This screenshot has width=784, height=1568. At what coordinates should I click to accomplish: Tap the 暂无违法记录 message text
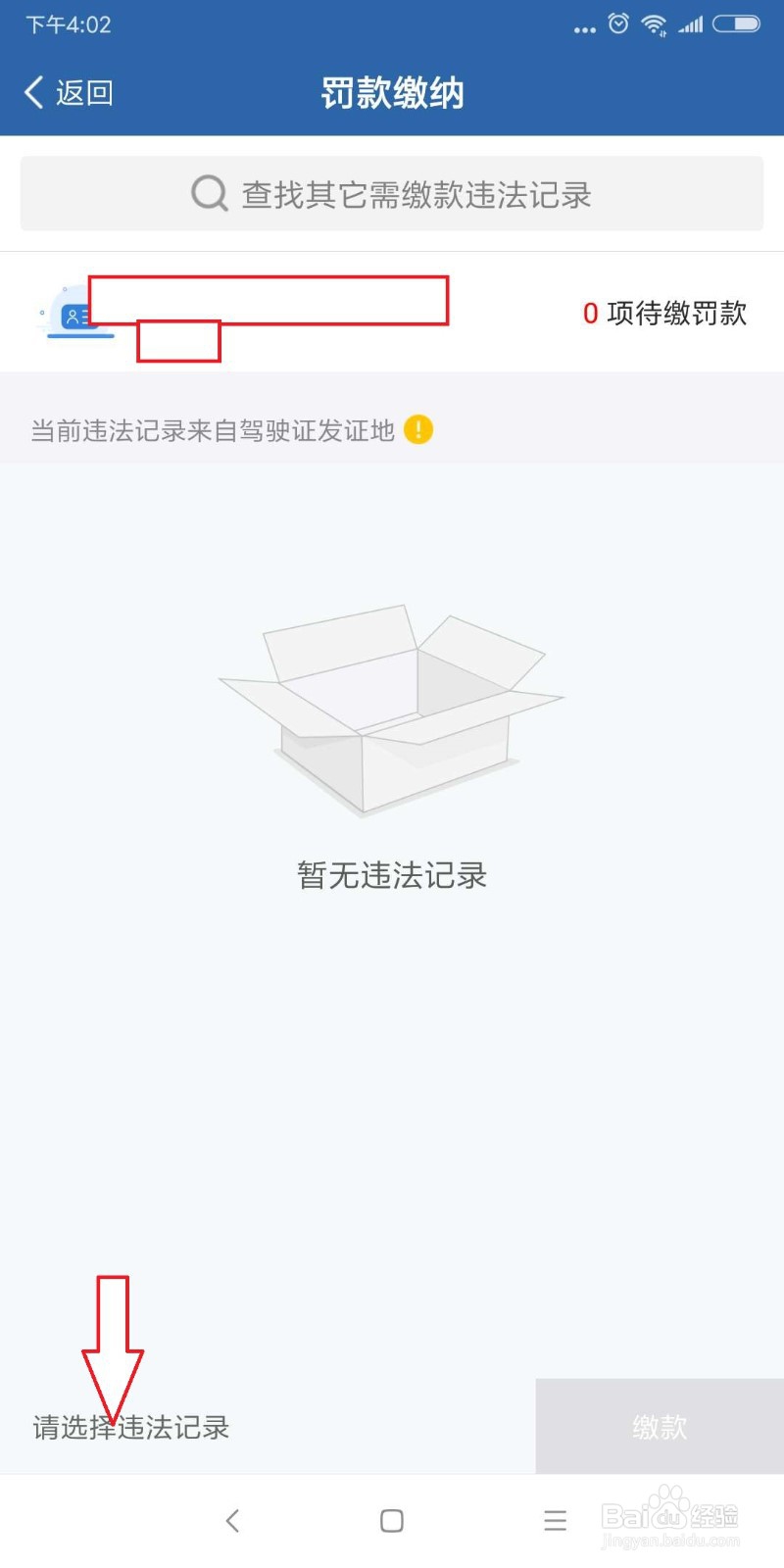pos(391,875)
